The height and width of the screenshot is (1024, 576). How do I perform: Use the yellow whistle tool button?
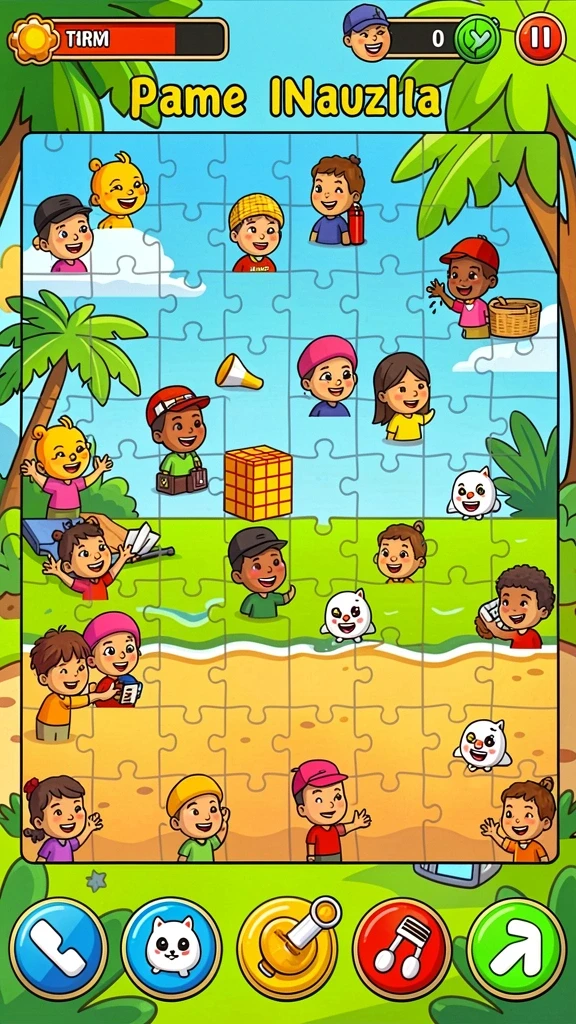click(288, 947)
